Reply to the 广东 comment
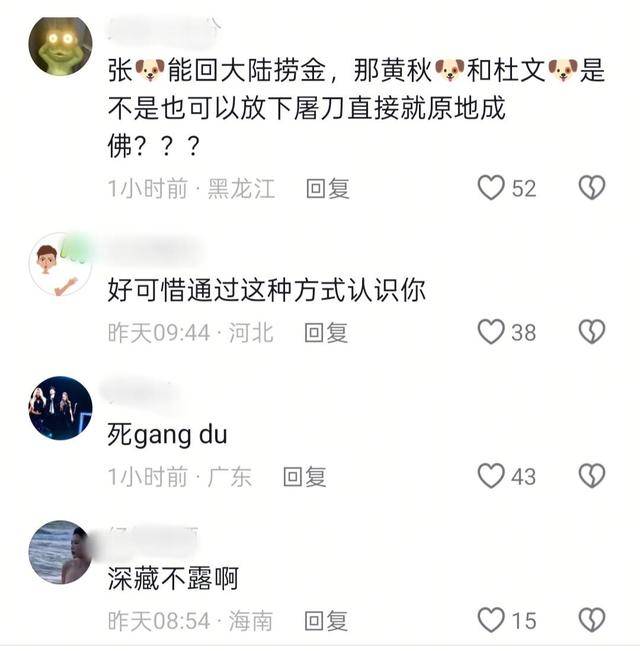Screen dimensions: 640x651 click(x=304, y=476)
